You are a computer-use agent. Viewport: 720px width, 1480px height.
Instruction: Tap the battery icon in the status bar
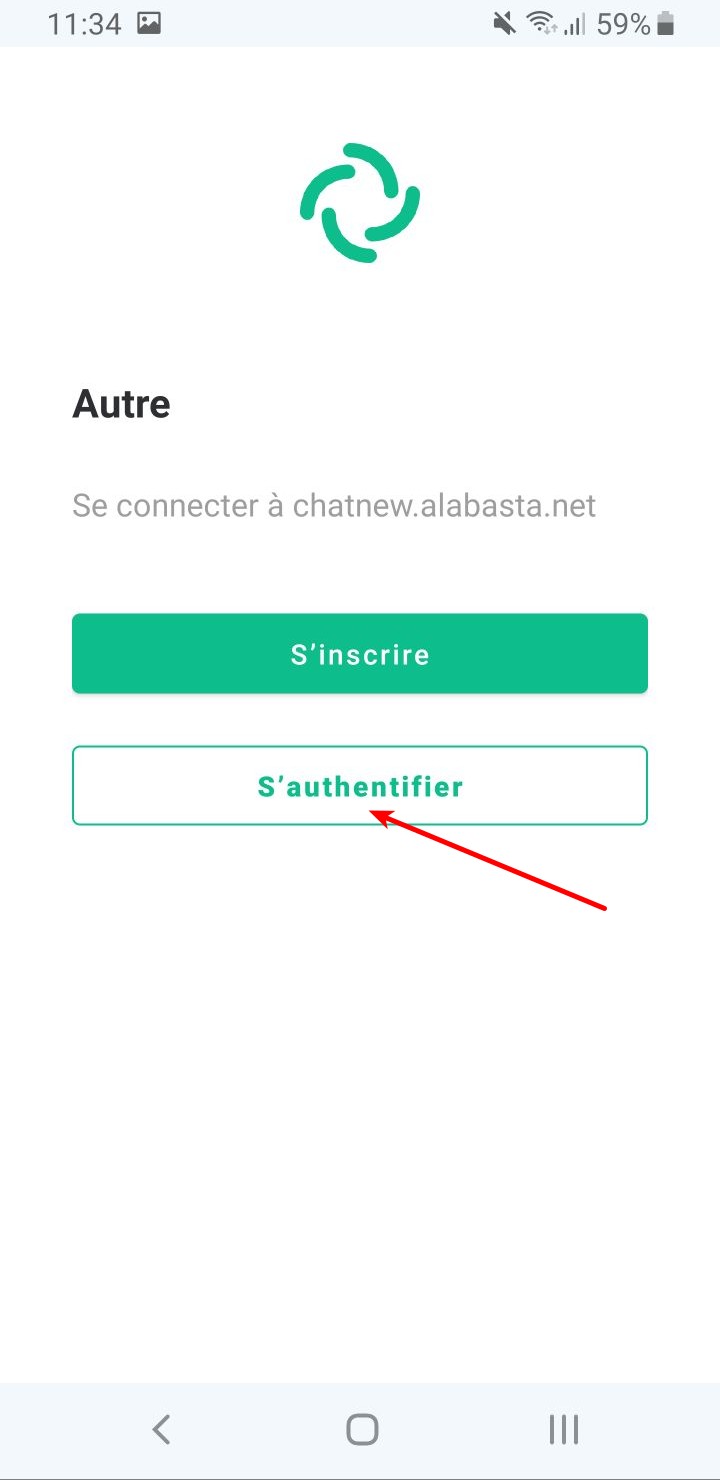pyautogui.click(x=664, y=22)
